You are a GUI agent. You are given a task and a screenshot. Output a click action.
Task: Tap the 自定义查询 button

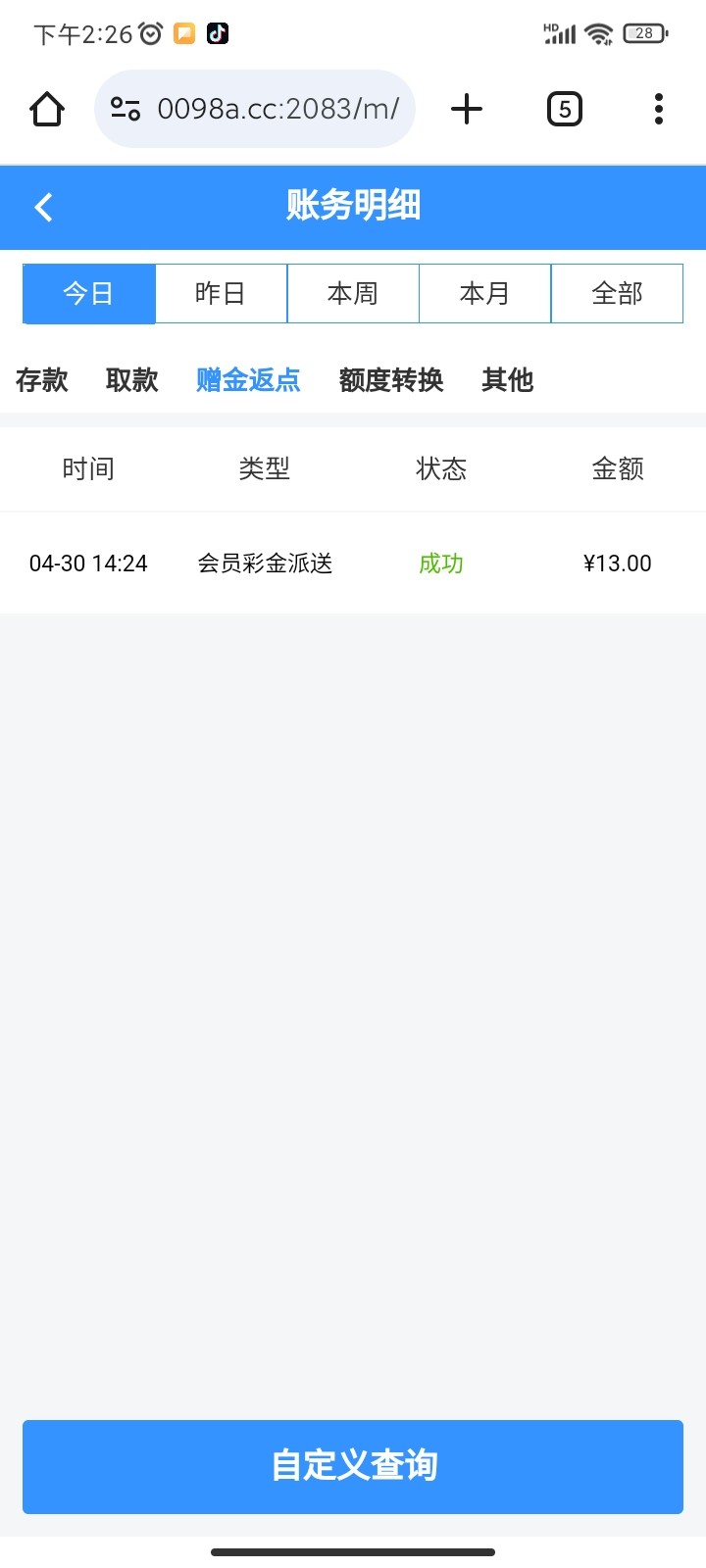click(353, 1466)
